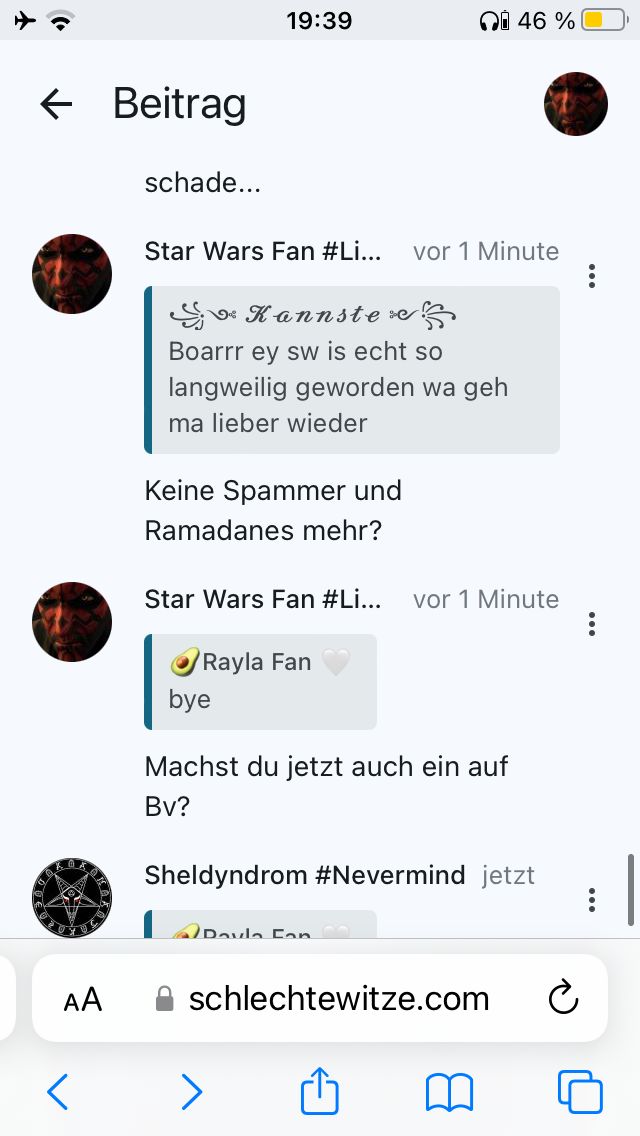The image size is (640, 1136).
Task: Go forward in browser history
Action: 190,1092
